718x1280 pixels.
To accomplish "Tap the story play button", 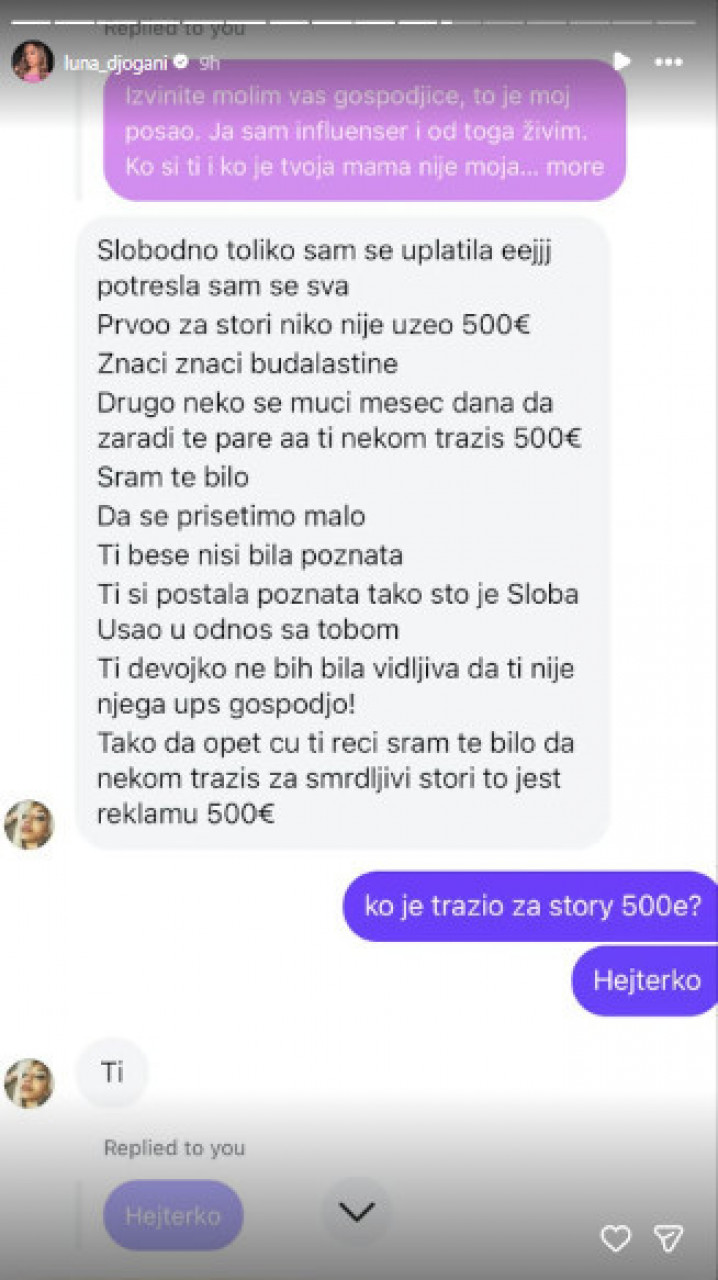I will (x=621, y=61).
